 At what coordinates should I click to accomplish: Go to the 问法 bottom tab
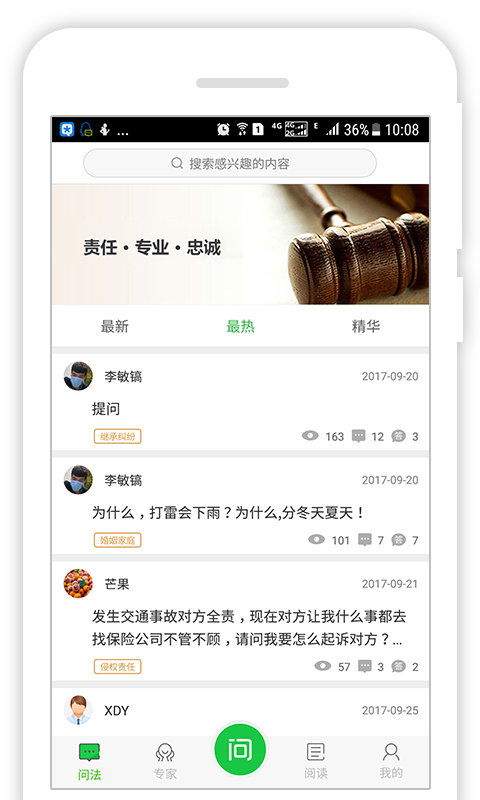89,762
